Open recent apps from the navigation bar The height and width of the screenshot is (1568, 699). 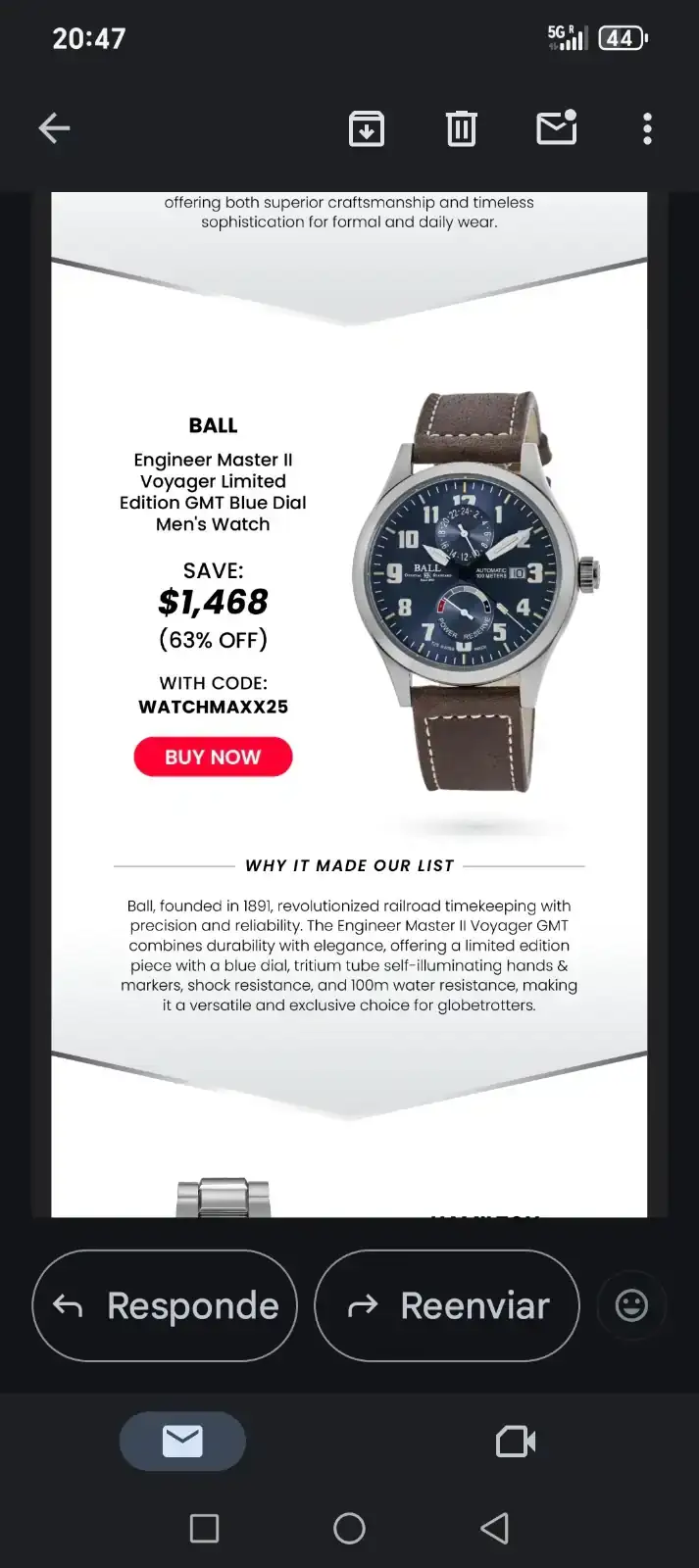click(x=204, y=1528)
